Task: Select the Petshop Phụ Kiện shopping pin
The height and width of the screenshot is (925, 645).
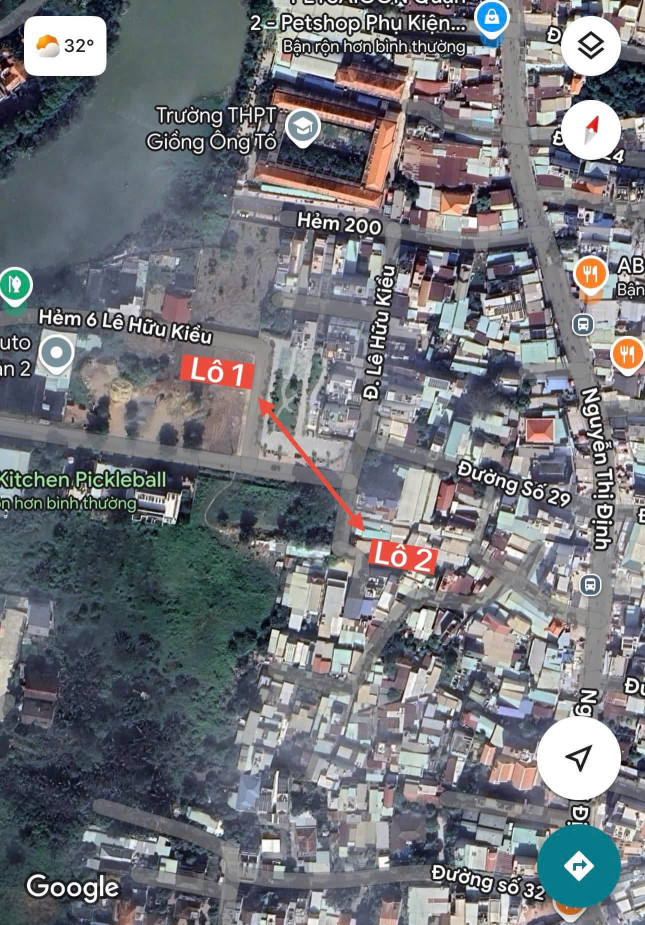Action: coord(491,18)
